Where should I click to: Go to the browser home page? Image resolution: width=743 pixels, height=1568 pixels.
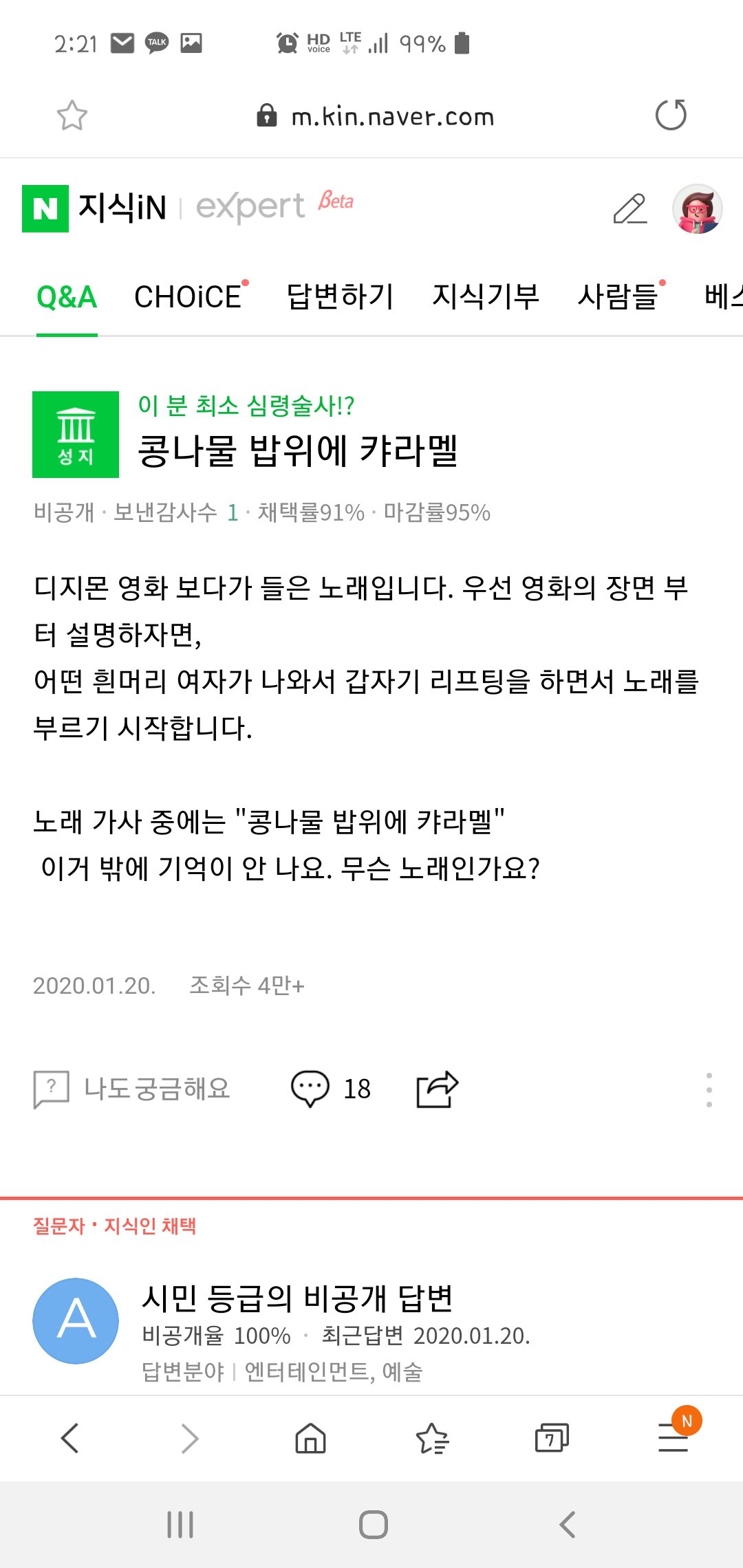[x=310, y=1438]
